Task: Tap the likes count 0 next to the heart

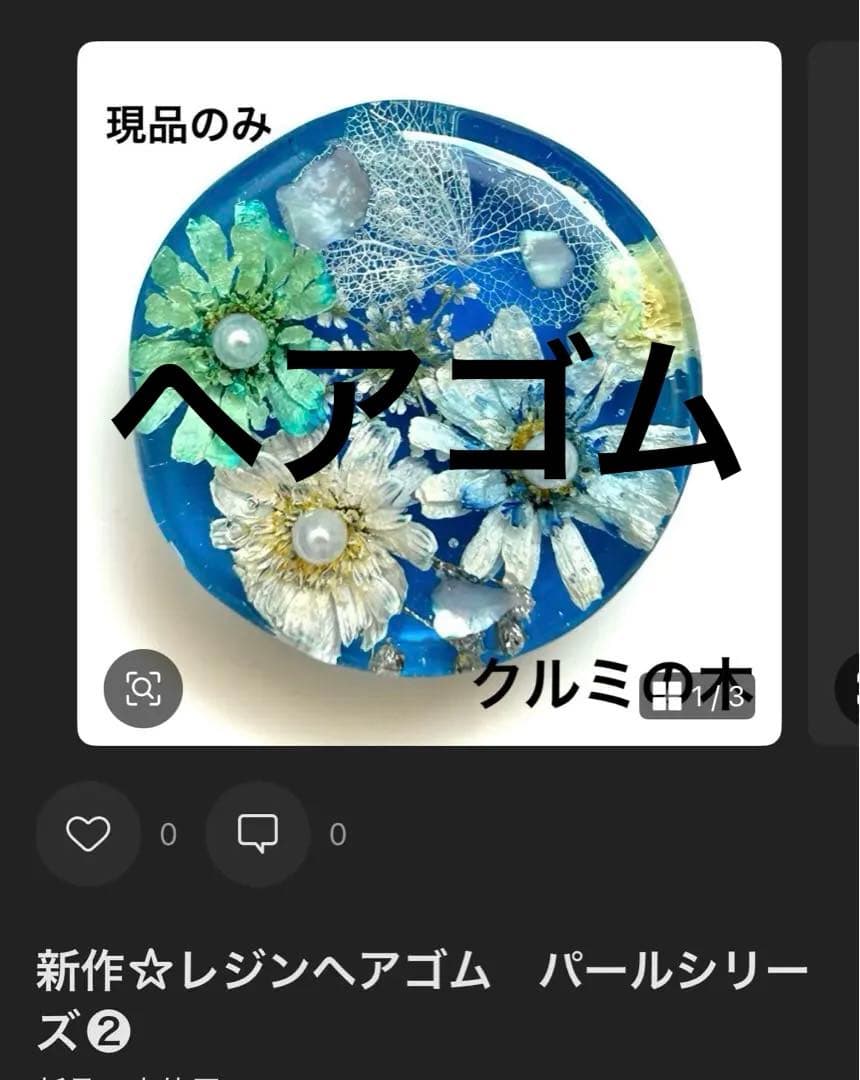Action: point(166,831)
